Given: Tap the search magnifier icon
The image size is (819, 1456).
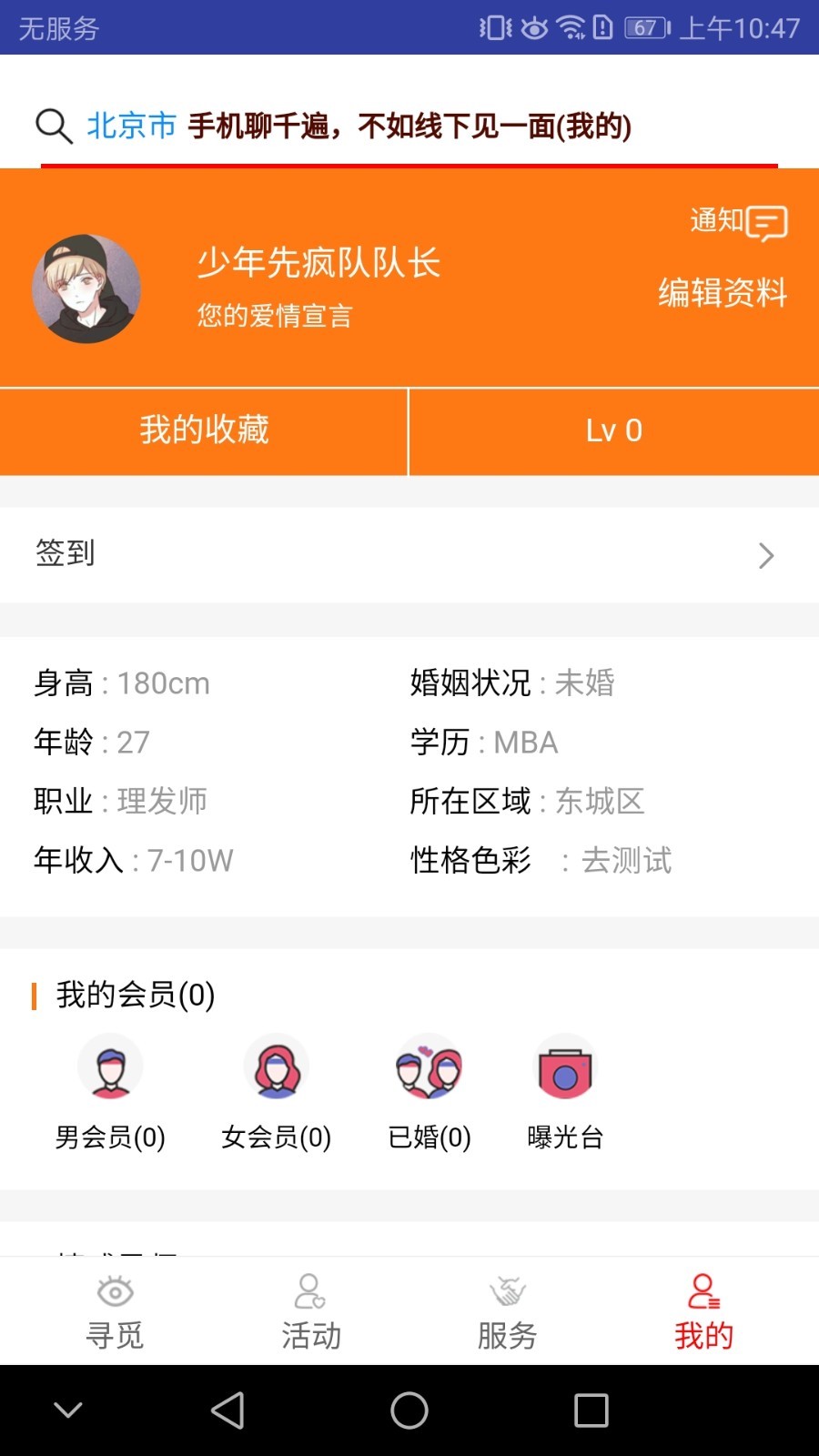Looking at the screenshot, I should (54, 126).
